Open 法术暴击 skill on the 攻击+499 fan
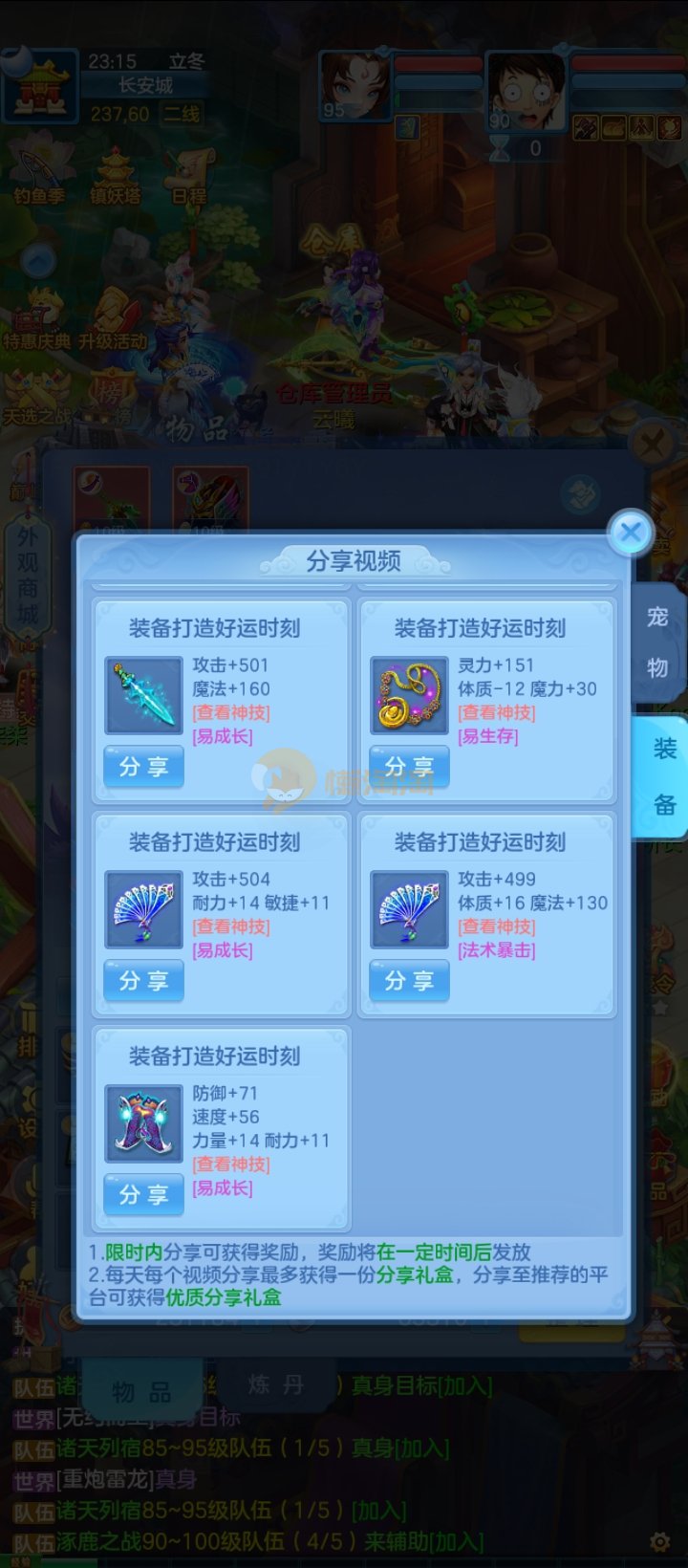The height and width of the screenshot is (1568, 688). click(497, 951)
